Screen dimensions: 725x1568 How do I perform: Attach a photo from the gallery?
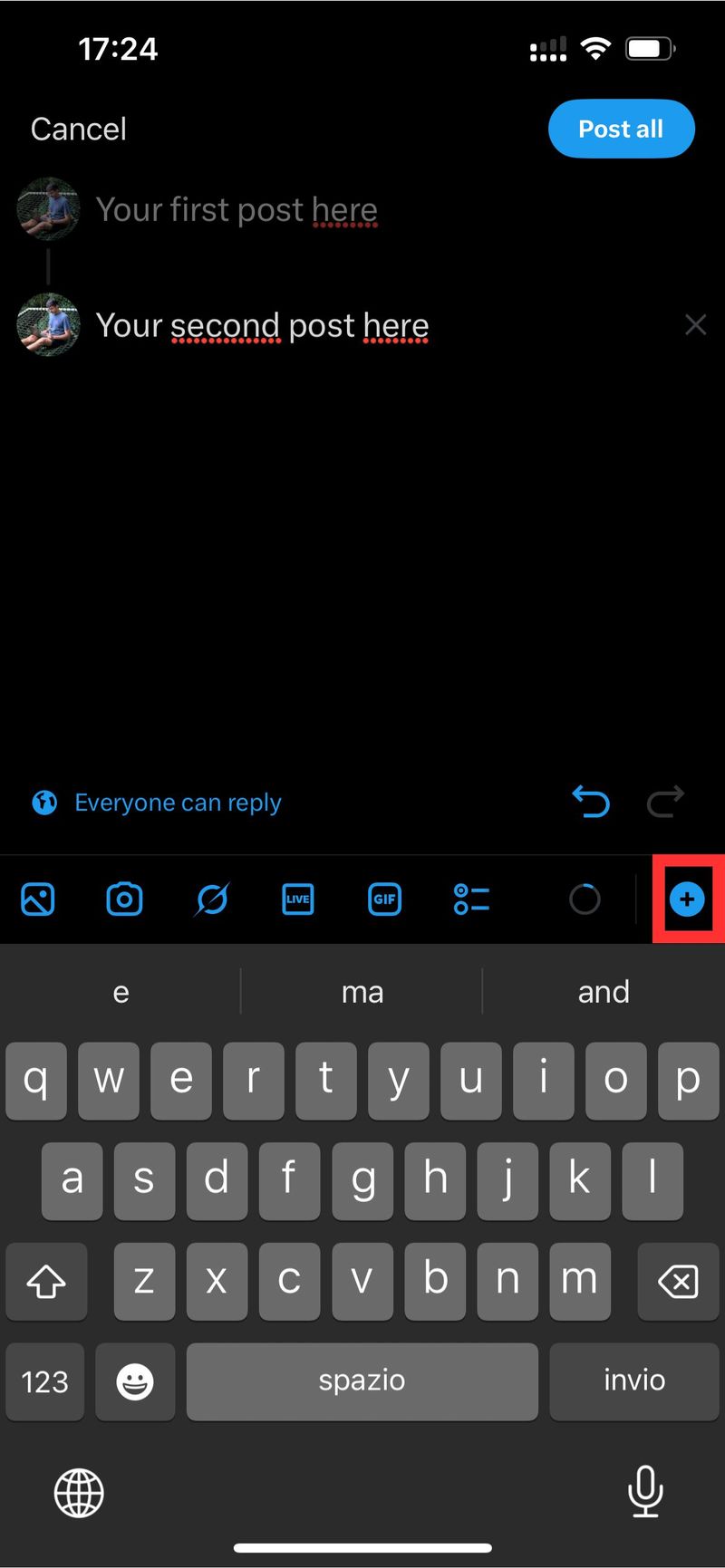tap(38, 899)
